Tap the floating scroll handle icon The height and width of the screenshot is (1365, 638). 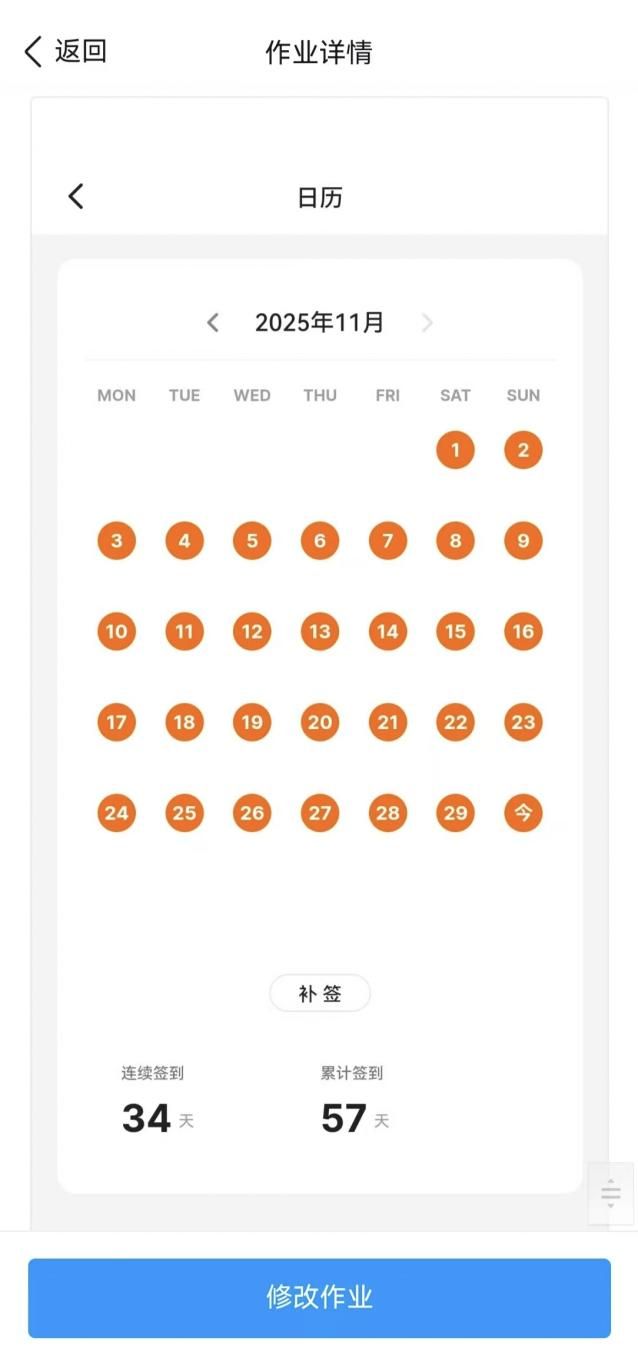[611, 1193]
